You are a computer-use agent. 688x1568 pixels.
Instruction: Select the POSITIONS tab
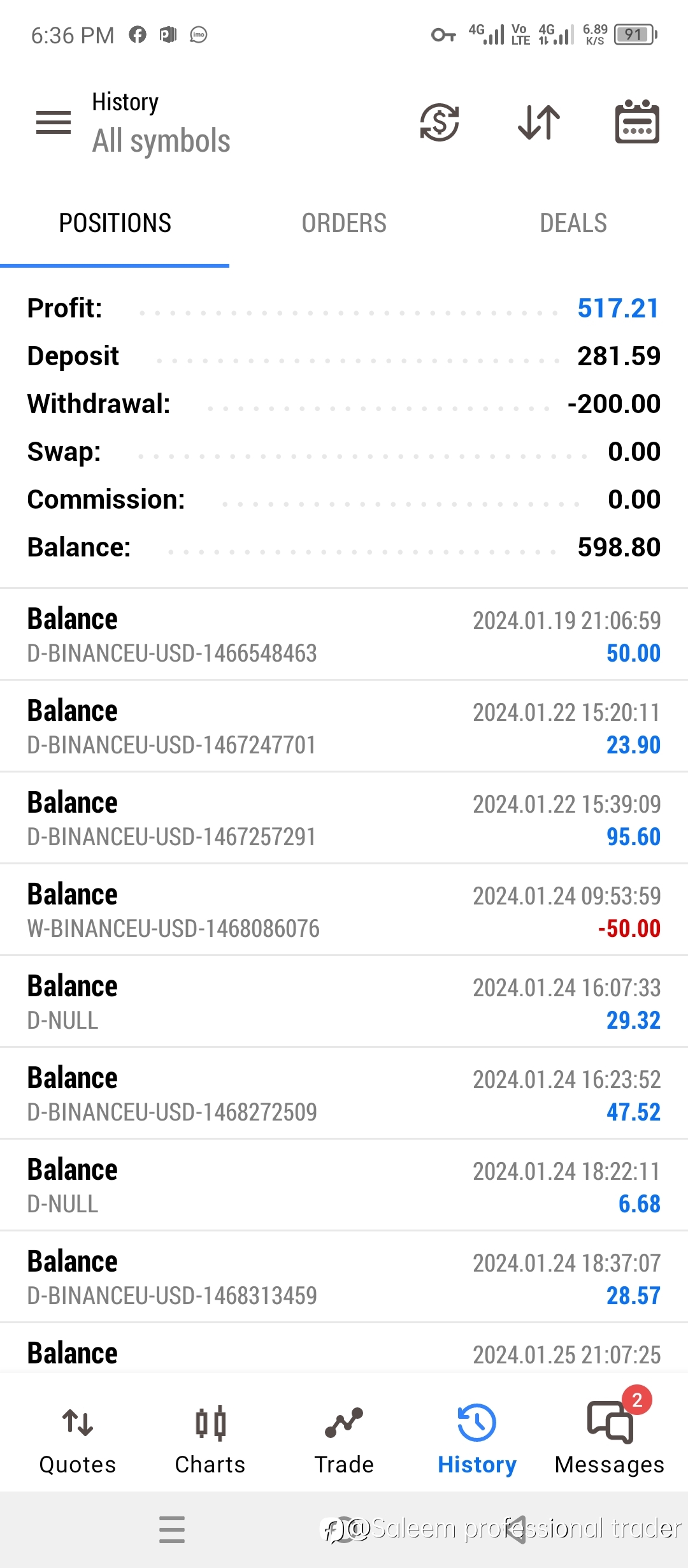coord(115,223)
